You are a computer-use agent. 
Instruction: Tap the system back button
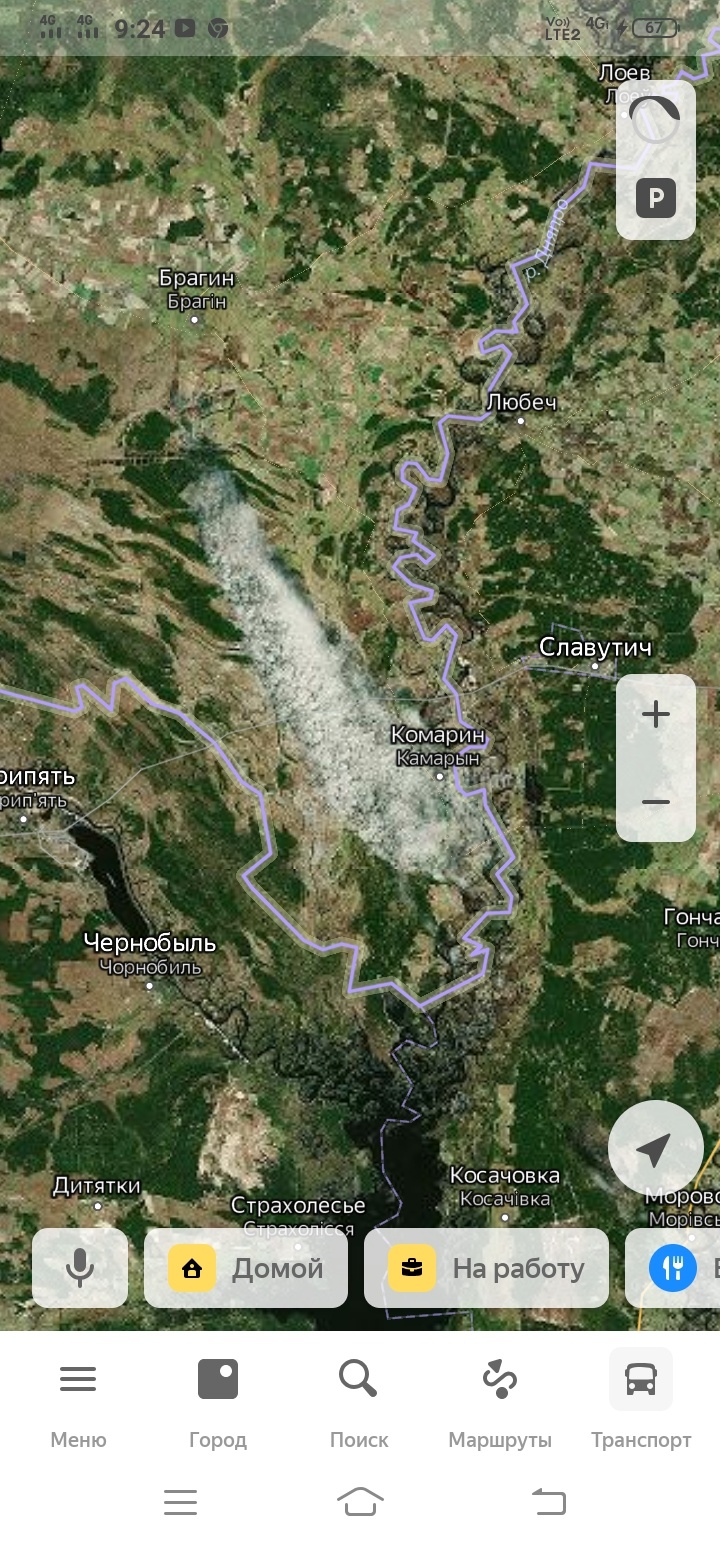548,1501
